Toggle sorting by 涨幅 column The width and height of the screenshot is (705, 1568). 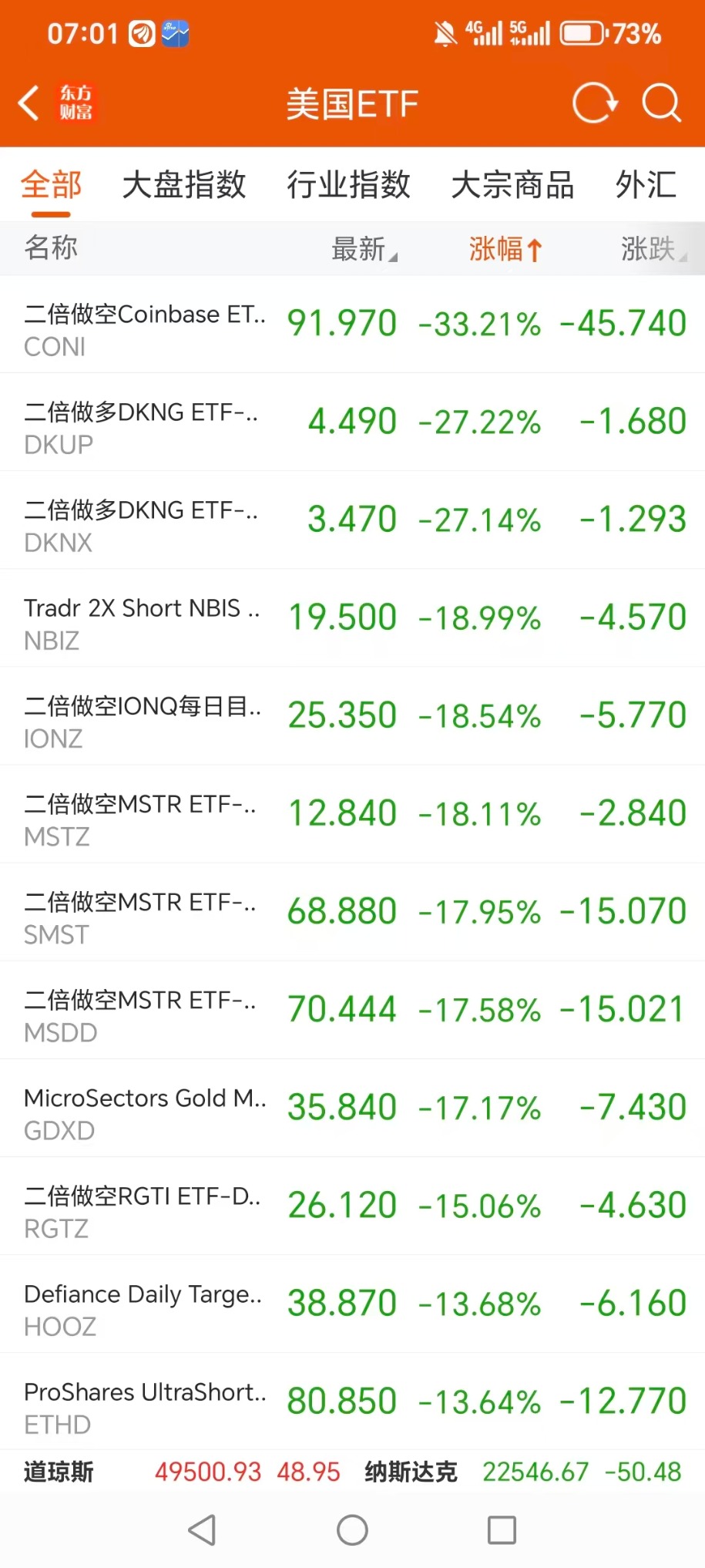[505, 249]
